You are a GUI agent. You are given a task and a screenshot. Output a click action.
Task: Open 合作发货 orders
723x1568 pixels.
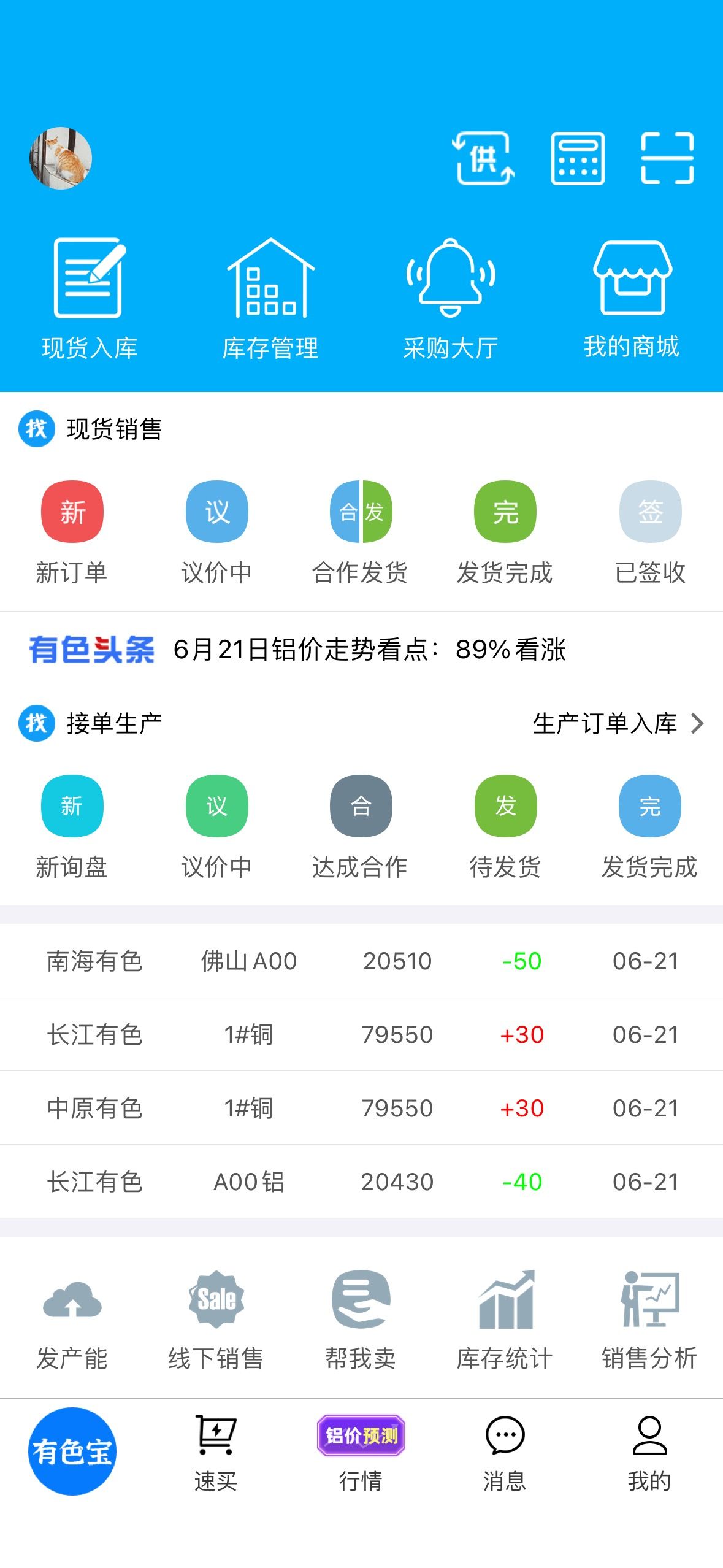coord(361,532)
